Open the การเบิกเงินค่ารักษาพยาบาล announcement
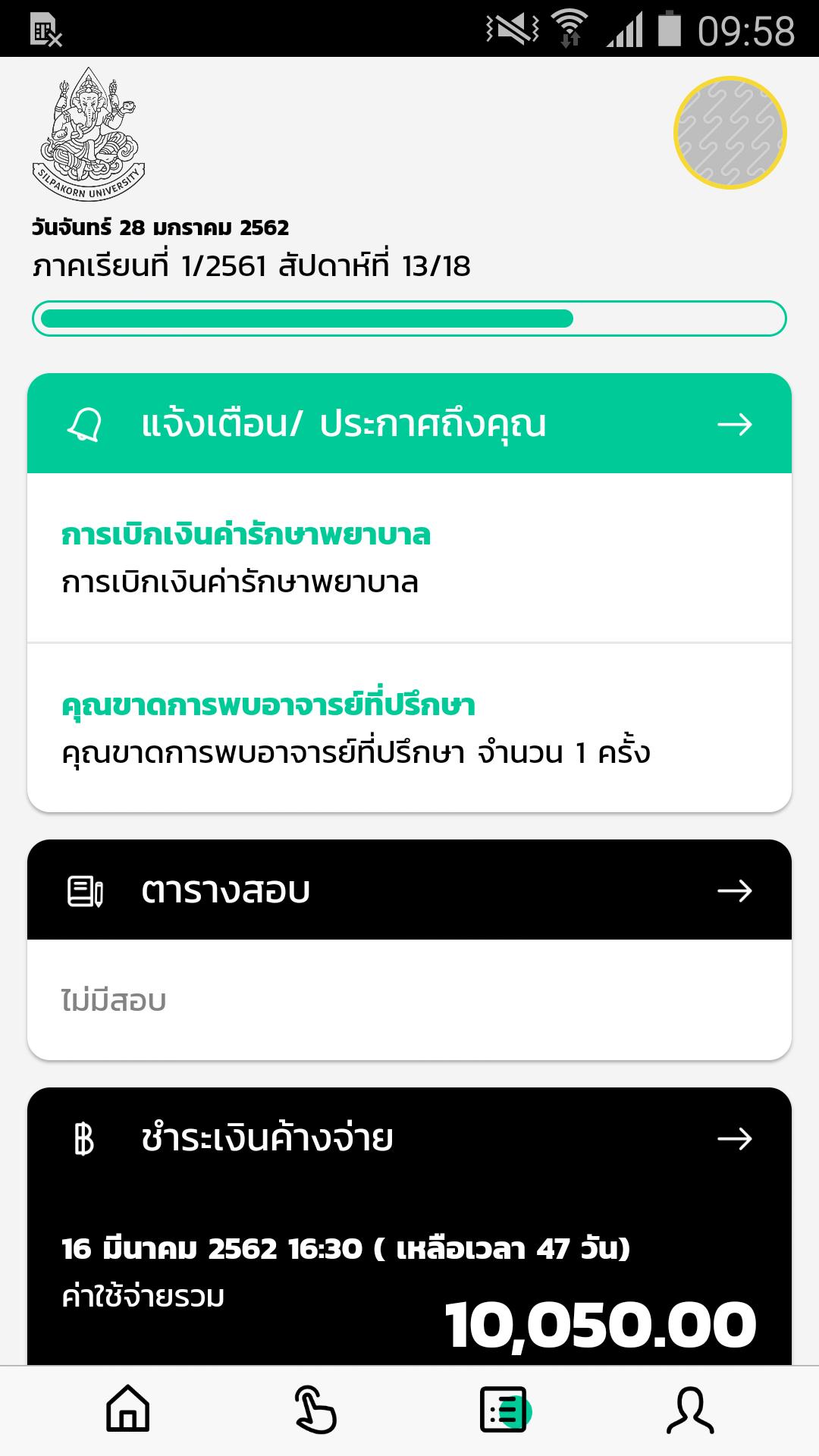The image size is (819, 1456). (x=409, y=558)
